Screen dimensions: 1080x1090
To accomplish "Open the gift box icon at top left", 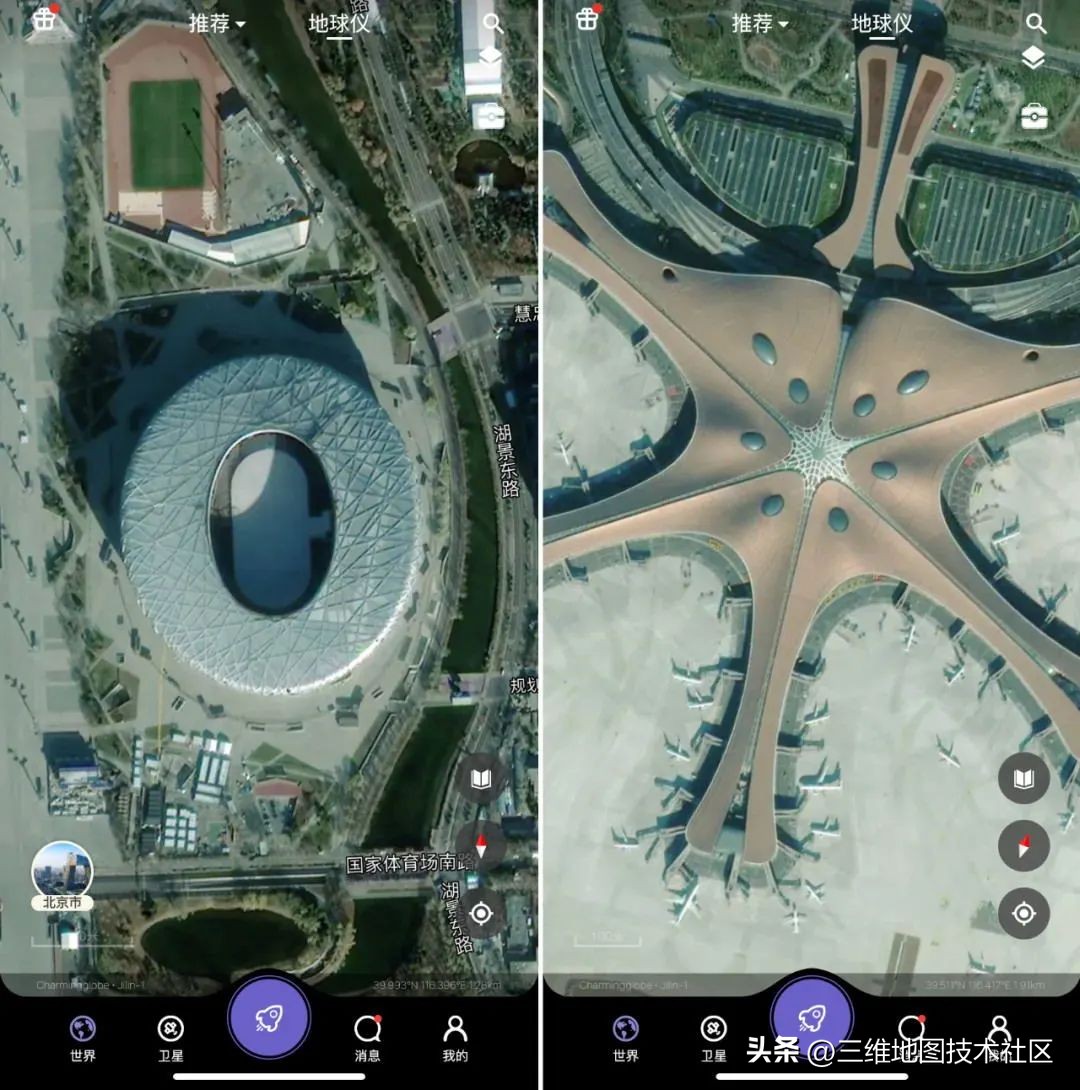I will (x=43, y=18).
